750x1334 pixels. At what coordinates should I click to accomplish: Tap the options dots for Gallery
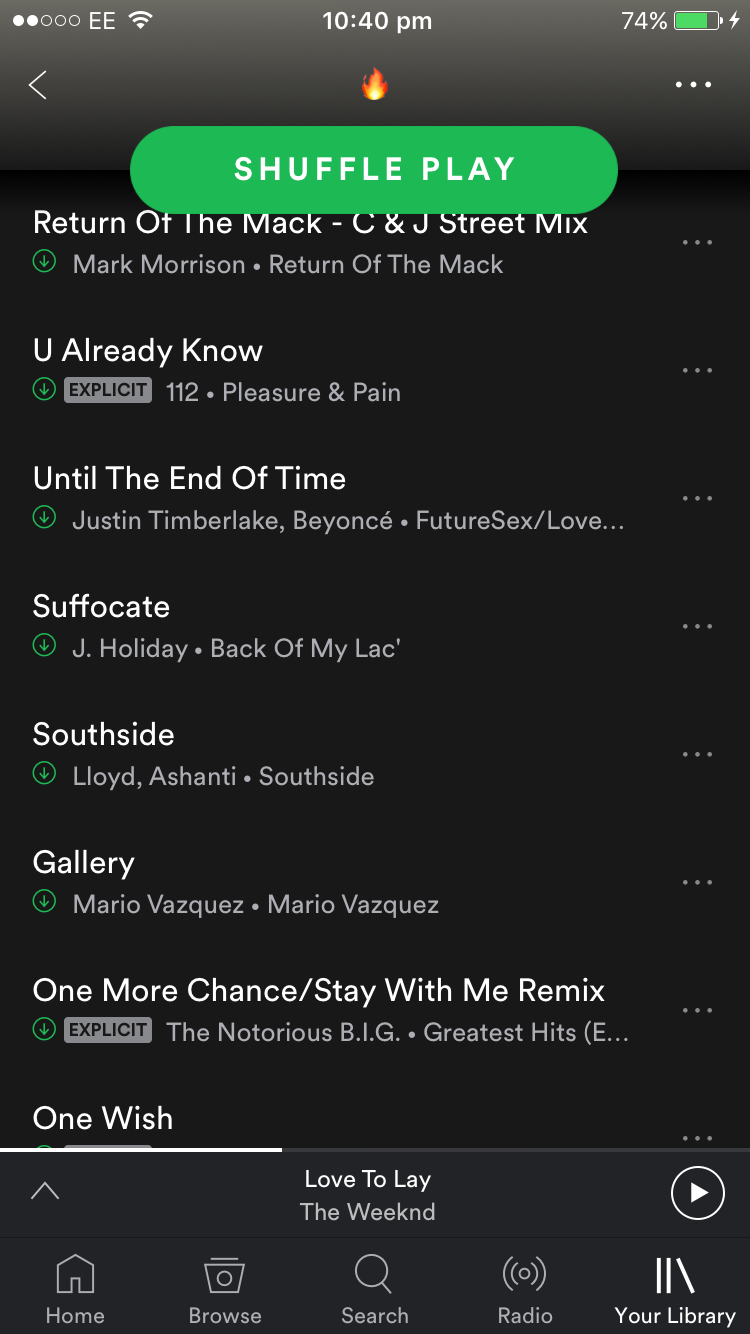click(697, 882)
